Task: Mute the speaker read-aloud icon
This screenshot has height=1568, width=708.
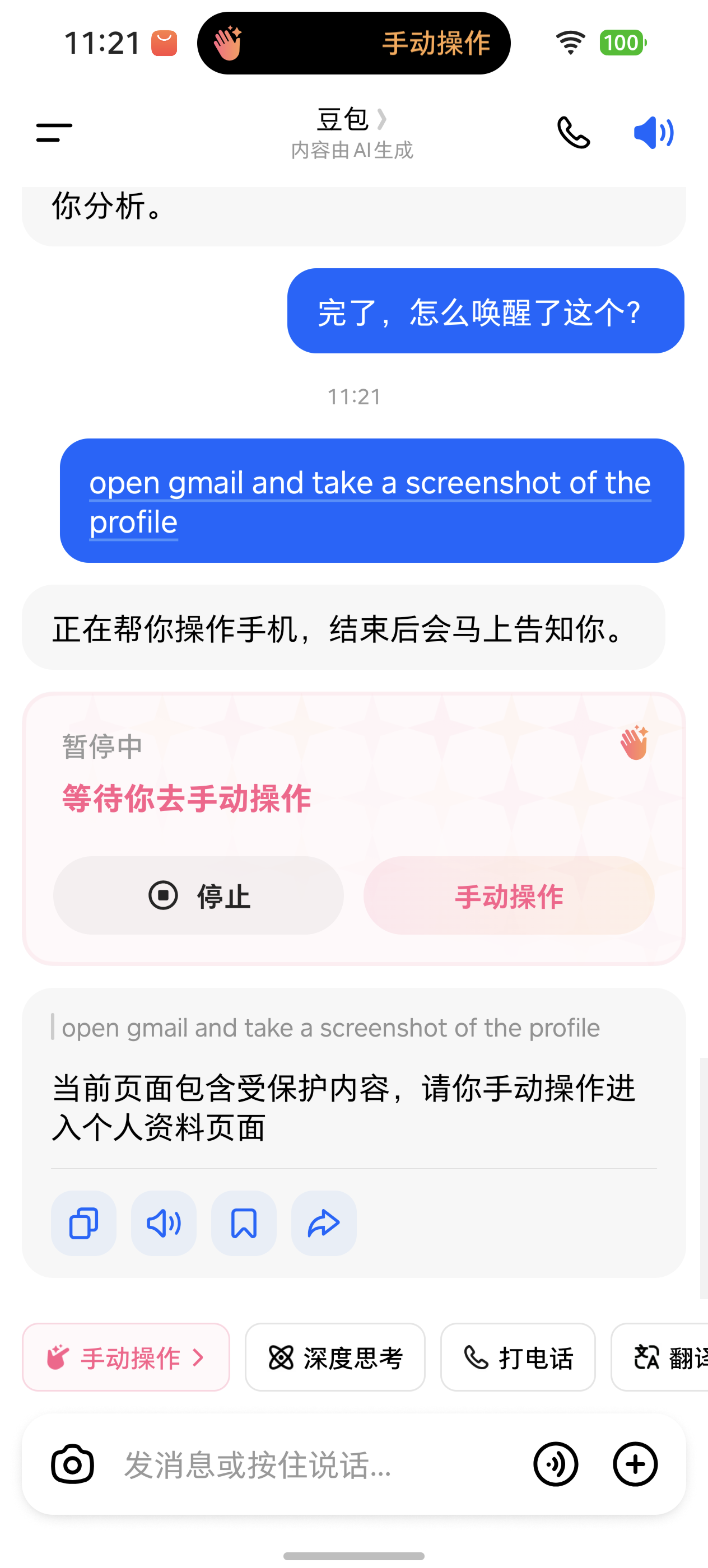Action: pyautogui.click(x=653, y=133)
